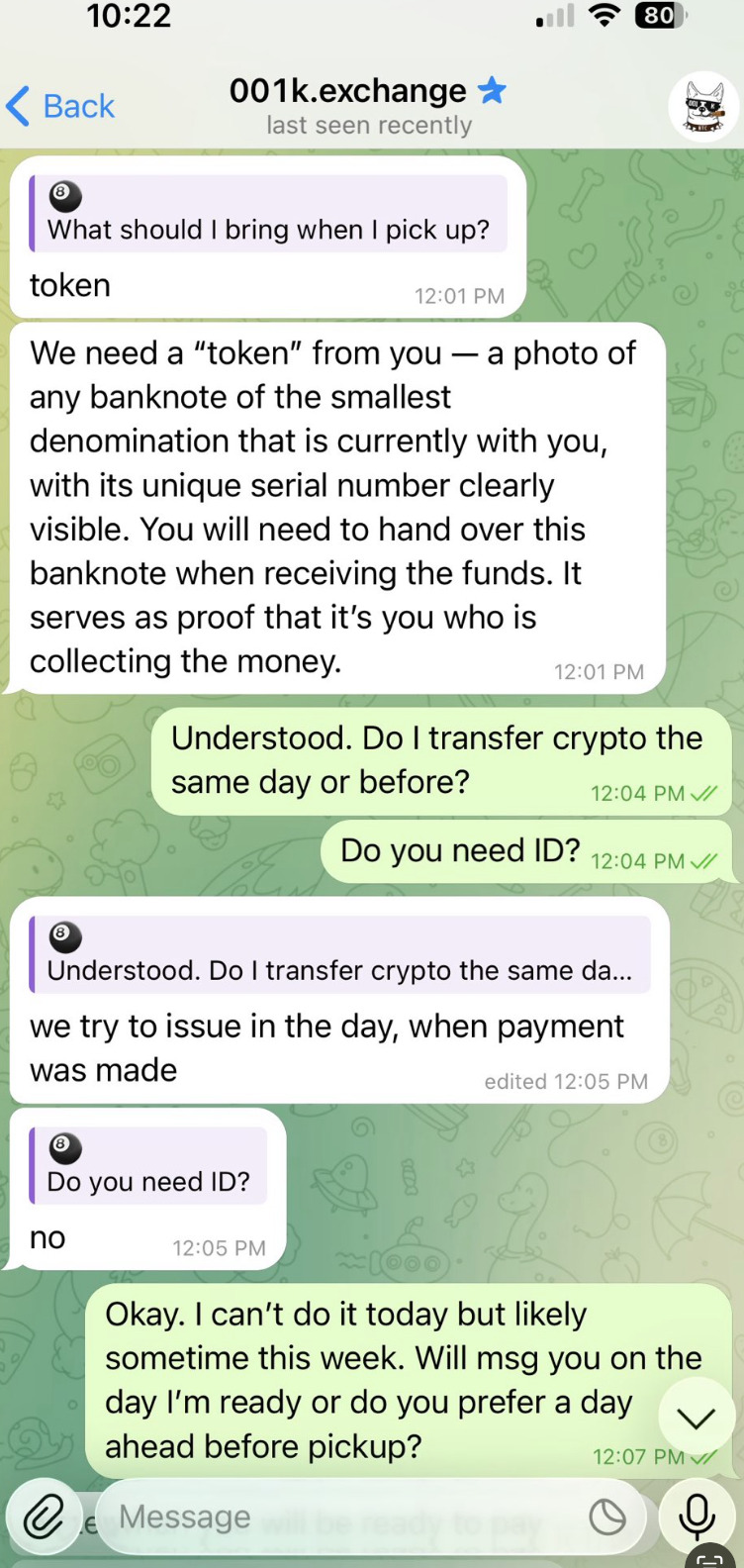Attach a file with the paperclip
Screen dimensions: 744x1568
[44, 1516]
